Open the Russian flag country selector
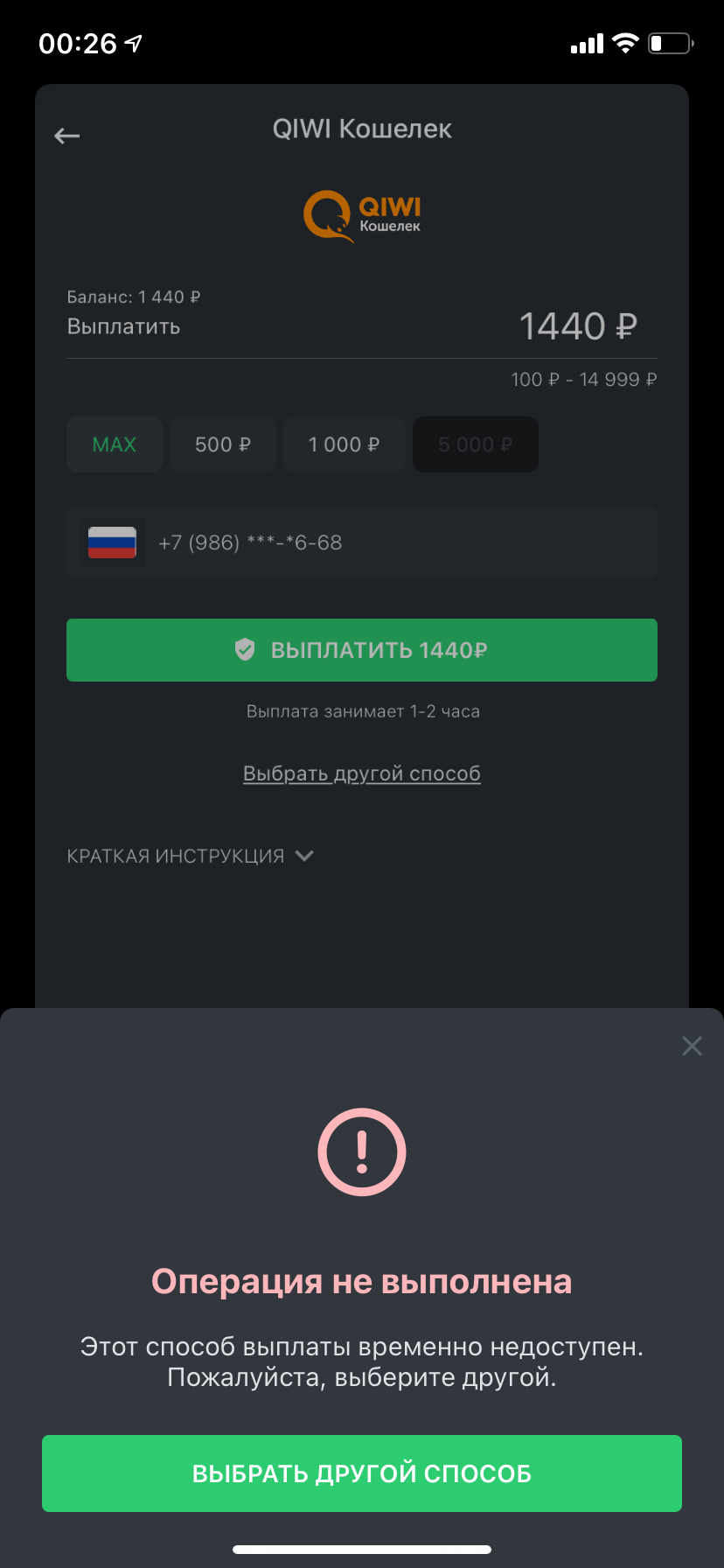 coord(112,542)
